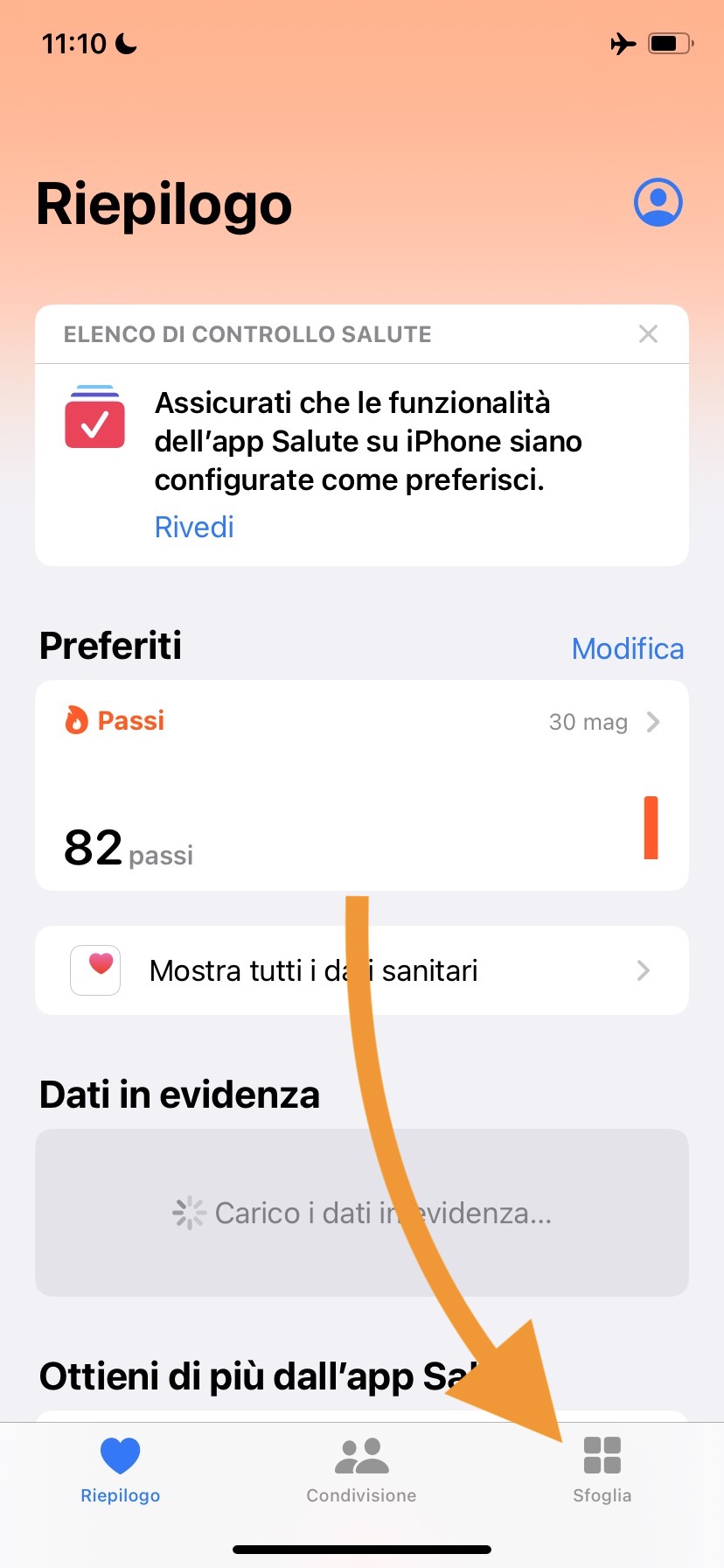The width and height of the screenshot is (724, 1568).
Task: Tap Modifica next to Preferiti
Action: pos(627,648)
